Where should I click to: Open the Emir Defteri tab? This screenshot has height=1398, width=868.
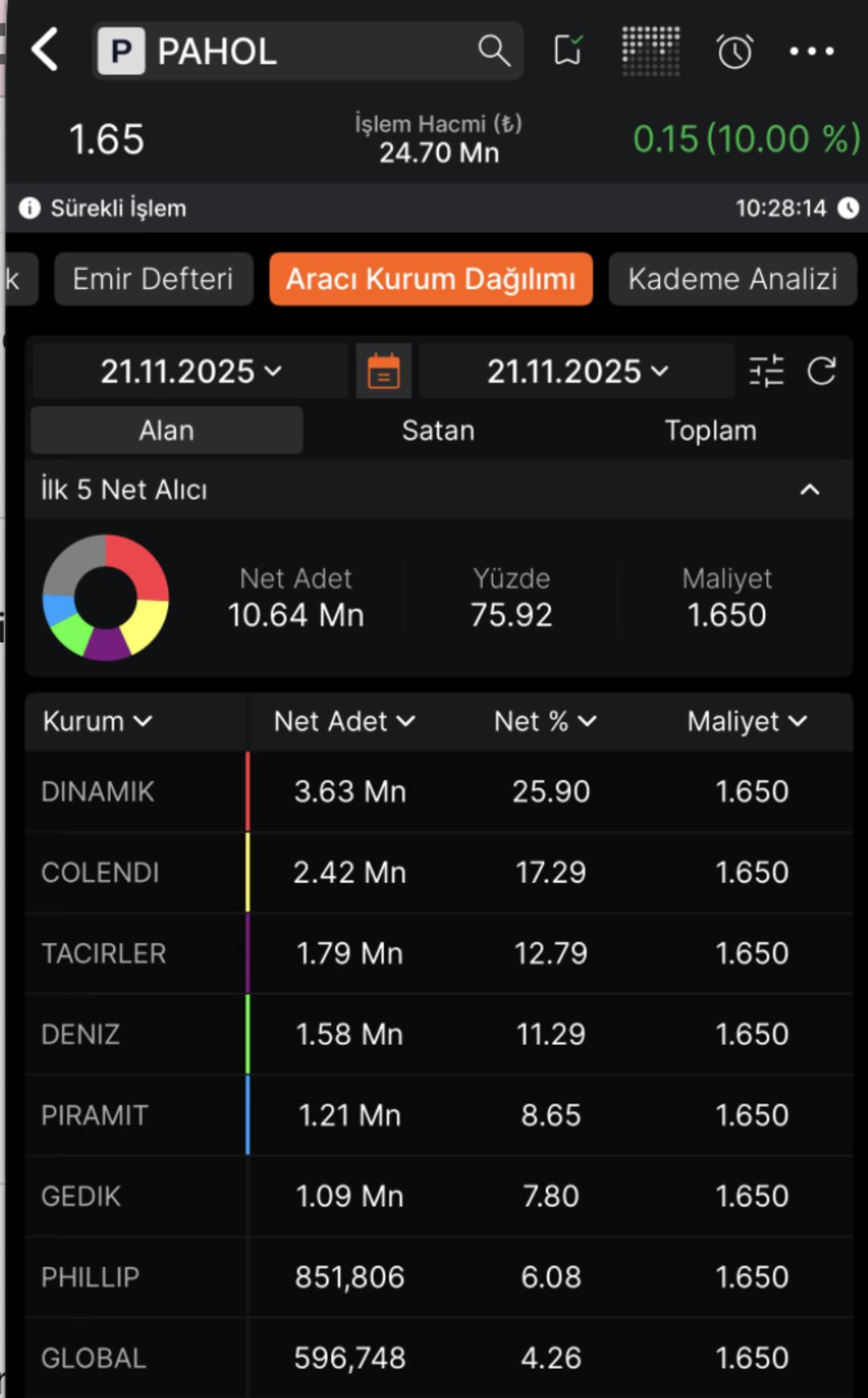[153, 279]
